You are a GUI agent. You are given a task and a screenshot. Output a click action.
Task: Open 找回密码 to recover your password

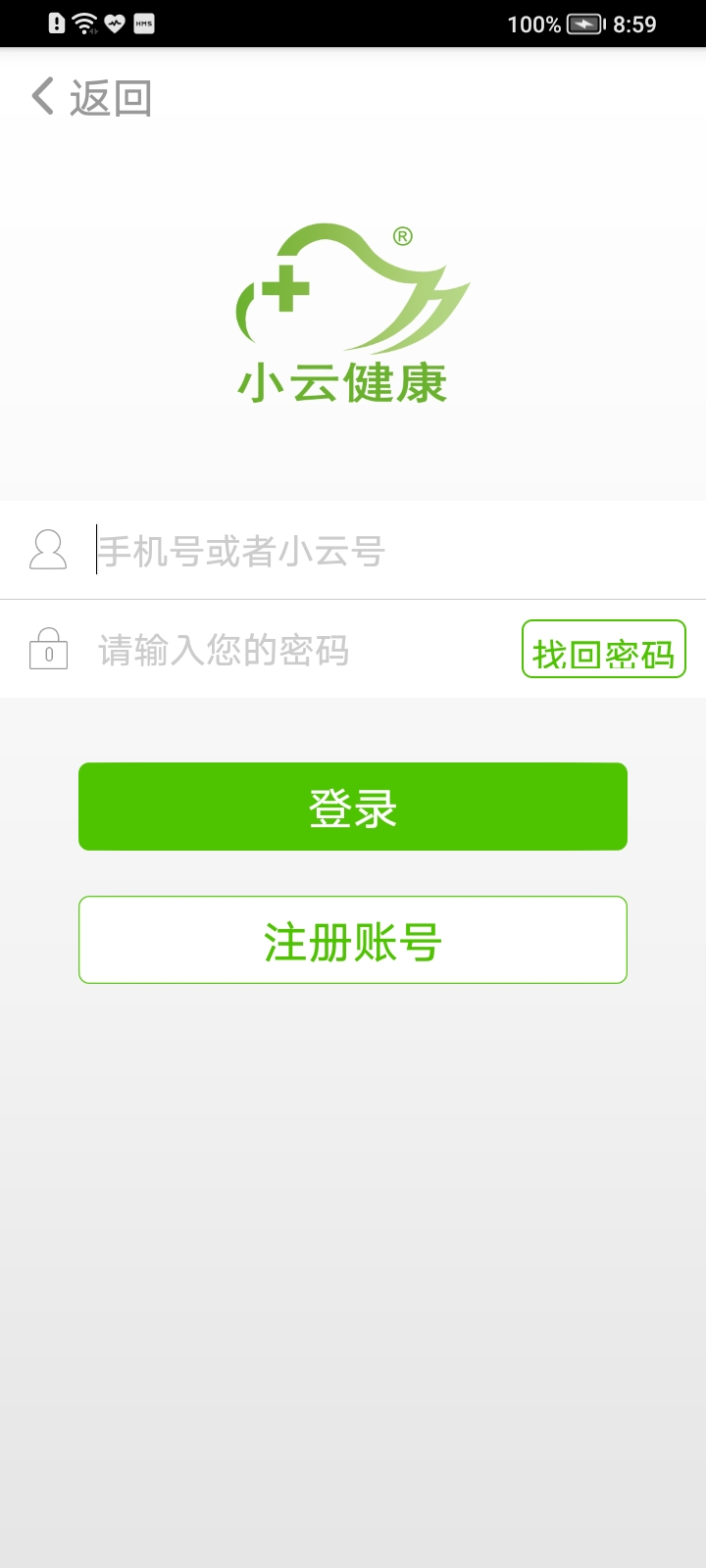click(x=604, y=648)
